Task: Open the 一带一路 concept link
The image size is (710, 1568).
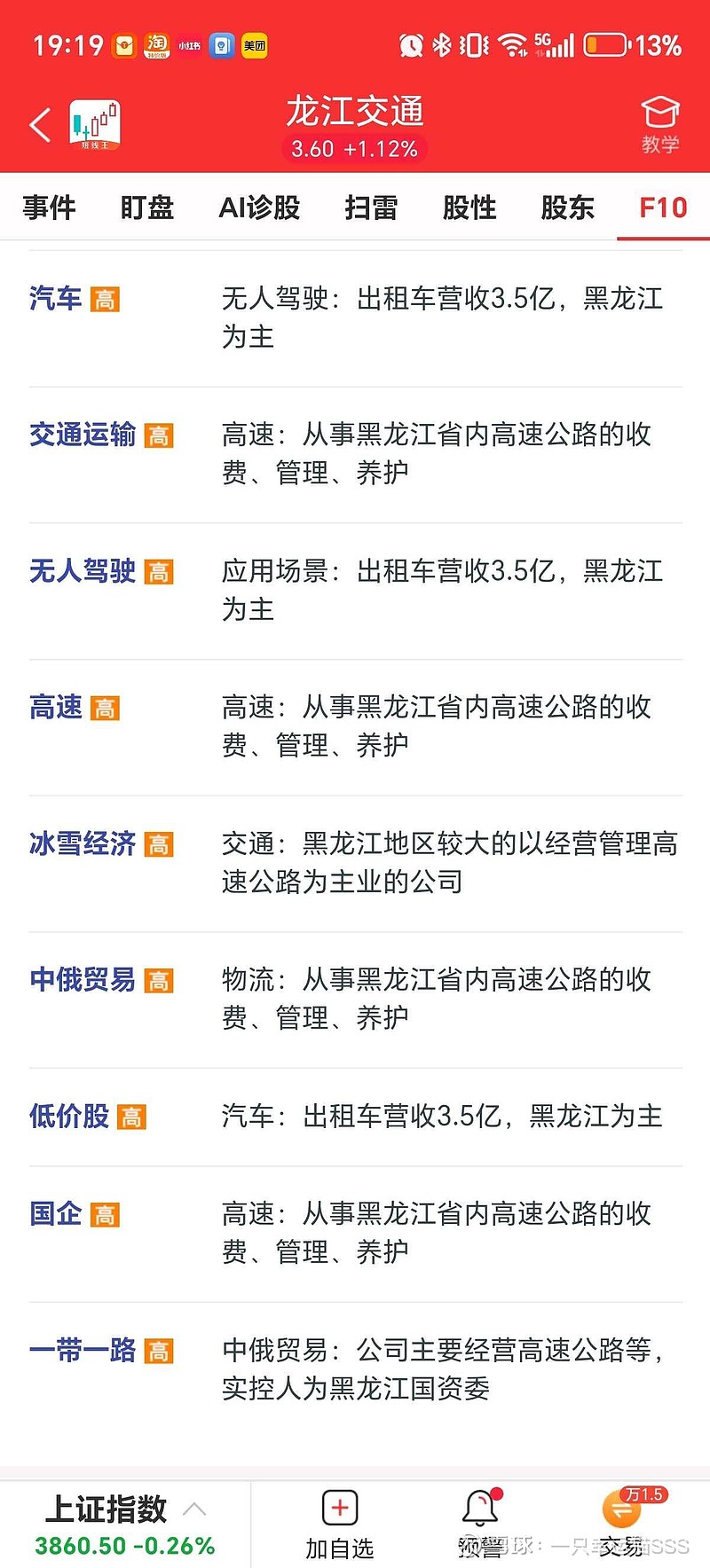Action: click(83, 1351)
